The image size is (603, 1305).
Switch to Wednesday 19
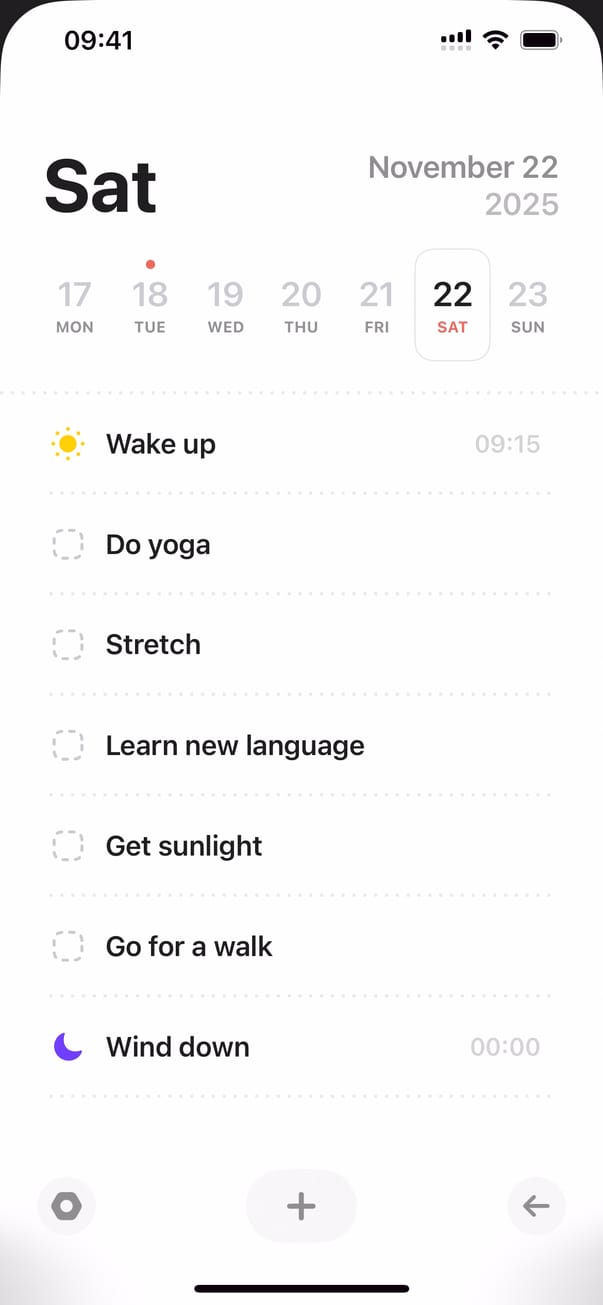click(225, 305)
